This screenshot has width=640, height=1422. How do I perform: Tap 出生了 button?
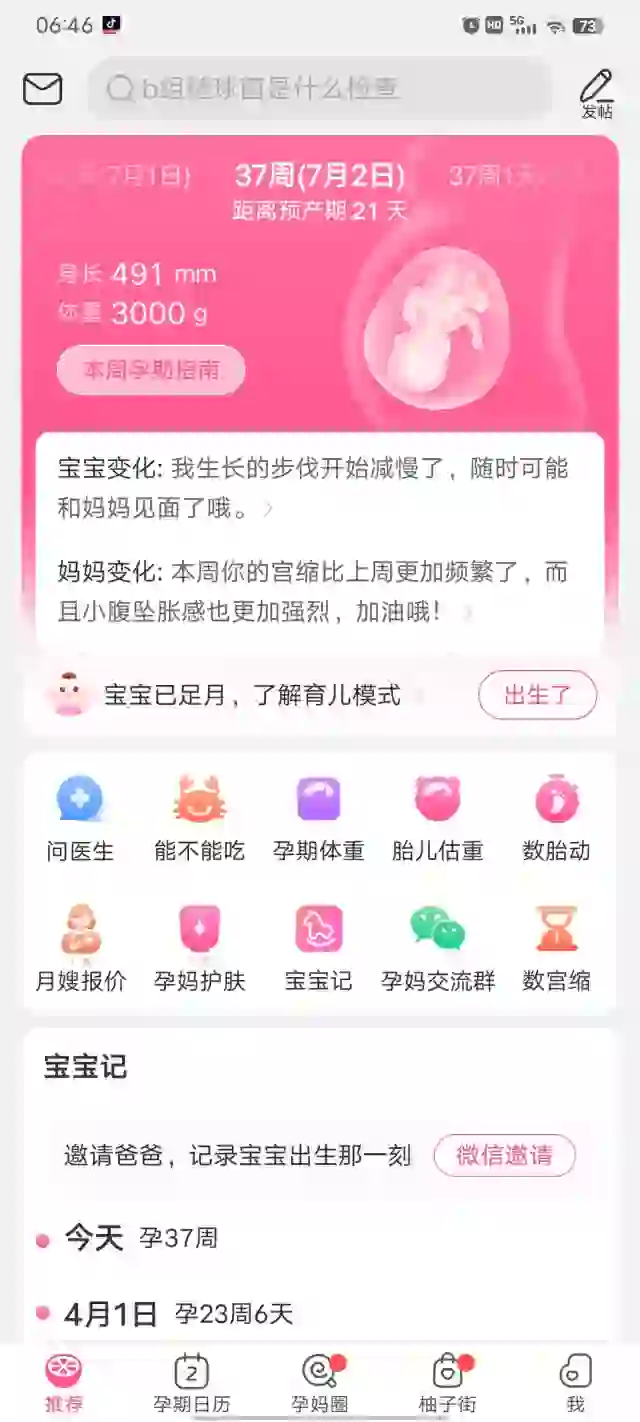[x=537, y=695]
